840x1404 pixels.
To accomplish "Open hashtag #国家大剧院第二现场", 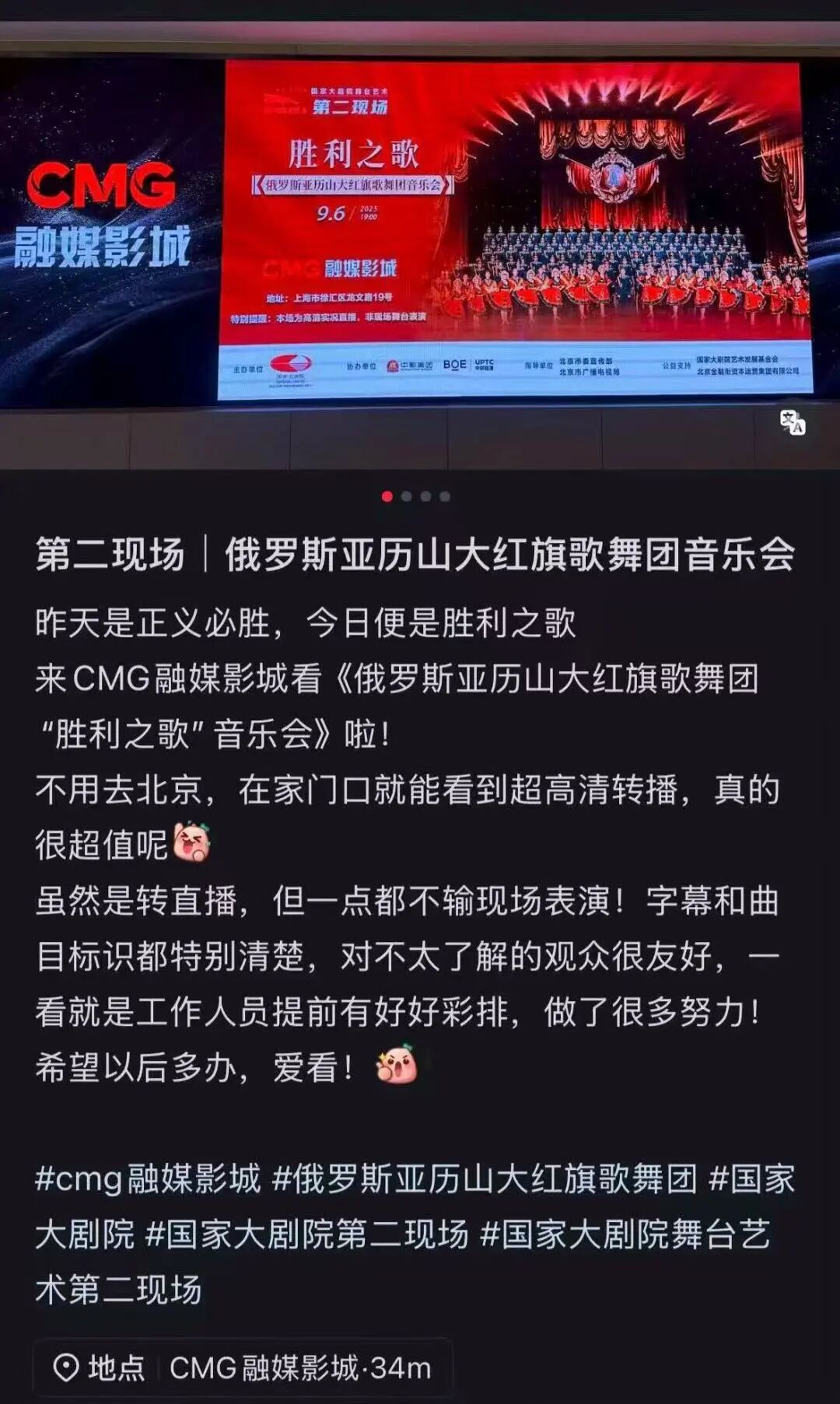I will pyautogui.click(x=307, y=1235).
